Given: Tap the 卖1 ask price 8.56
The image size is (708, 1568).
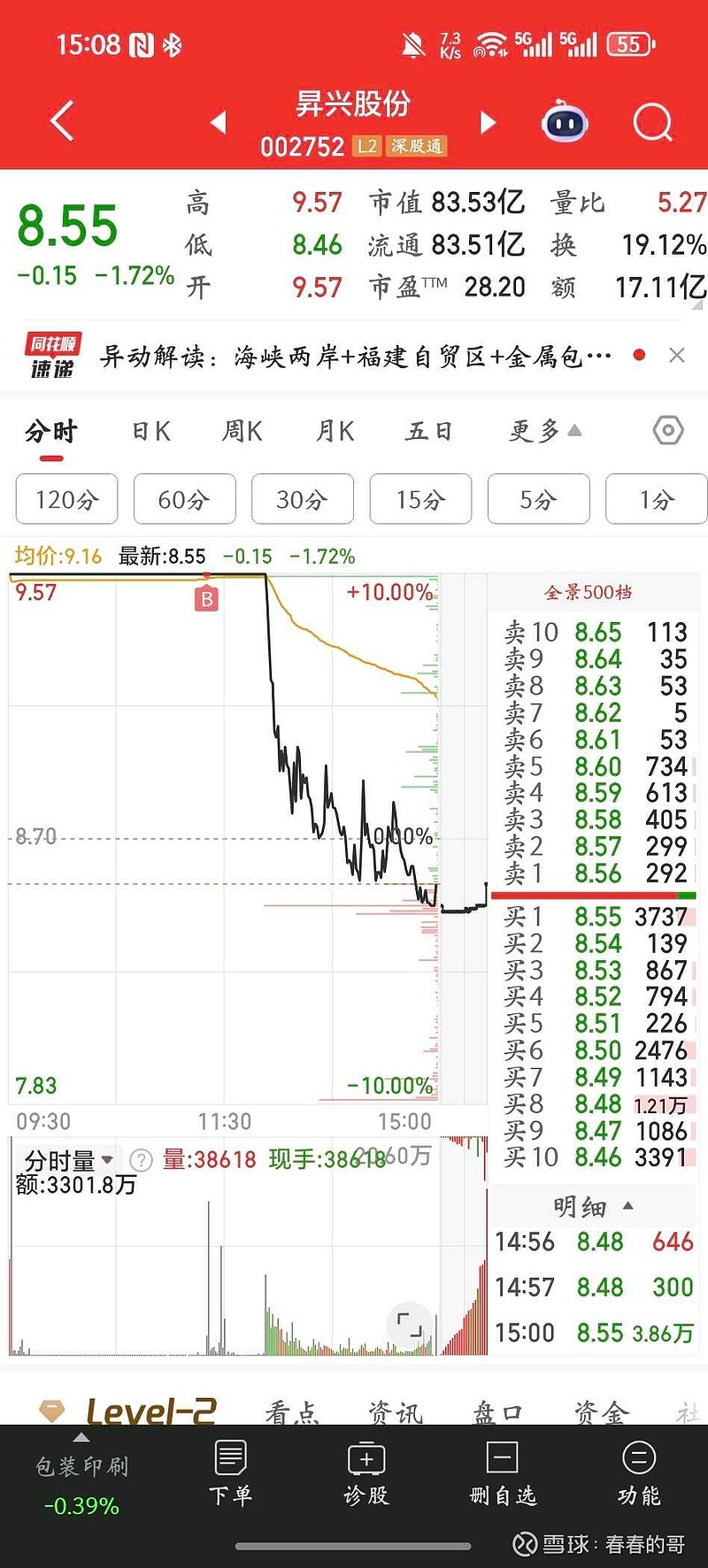Looking at the screenshot, I should pyautogui.click(x=593, y=873).
